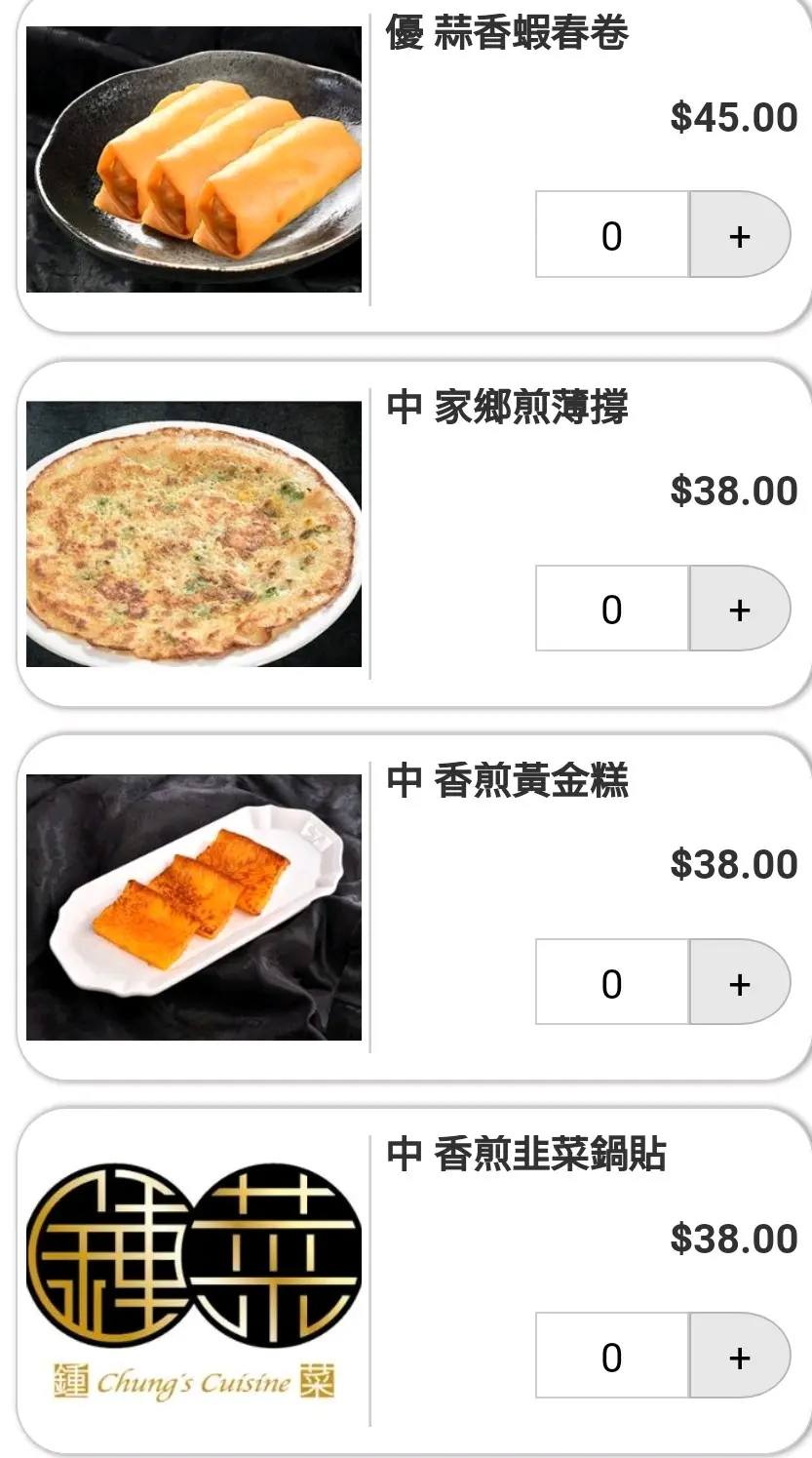Increase quantity of 家鄉煎薄撐
Image resolution: width=812 pixels, height=1458 pixels.
click(739, 609)
